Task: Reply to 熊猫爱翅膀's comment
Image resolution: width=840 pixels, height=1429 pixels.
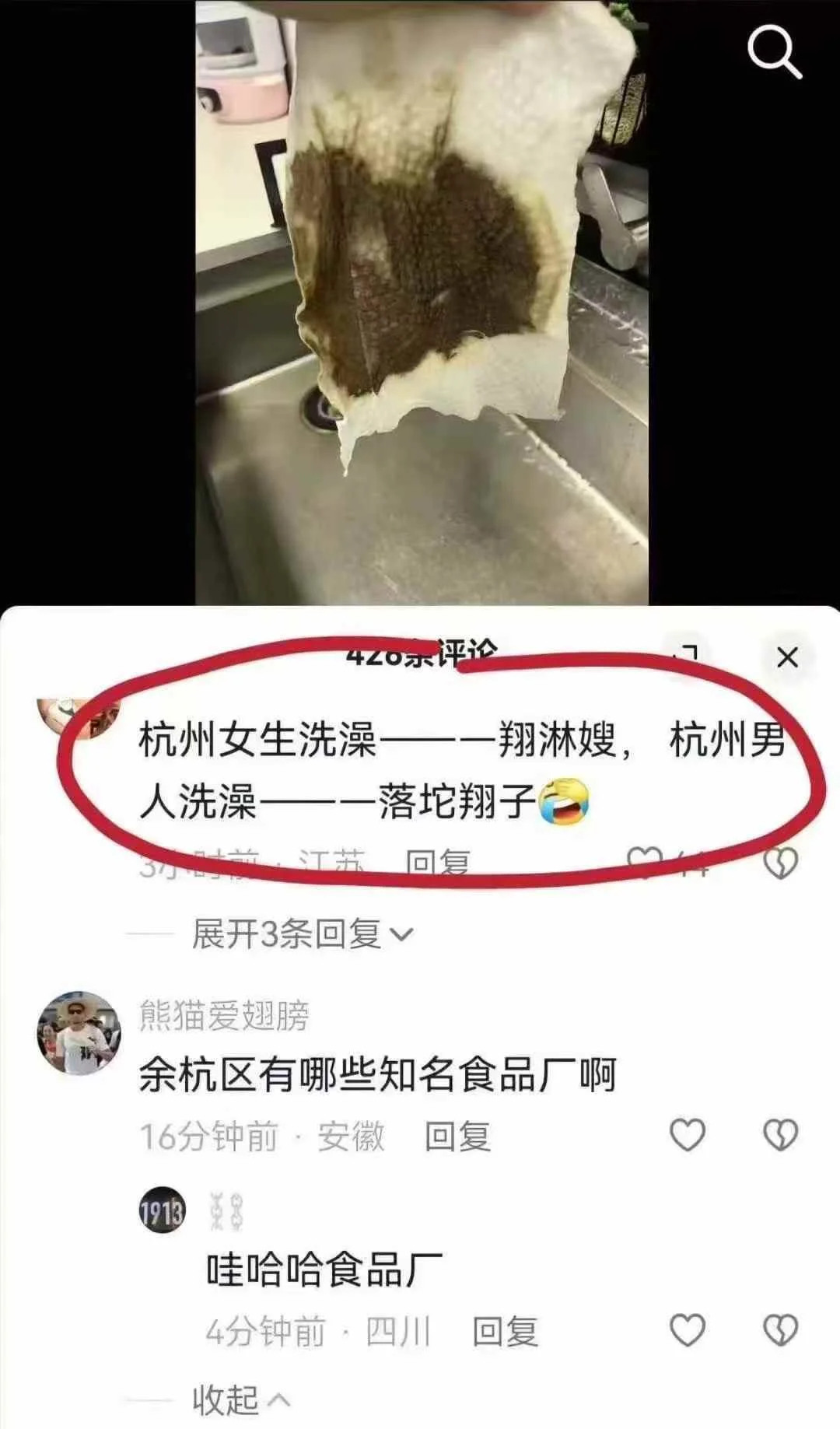Action: click(x=457, y=1137)
